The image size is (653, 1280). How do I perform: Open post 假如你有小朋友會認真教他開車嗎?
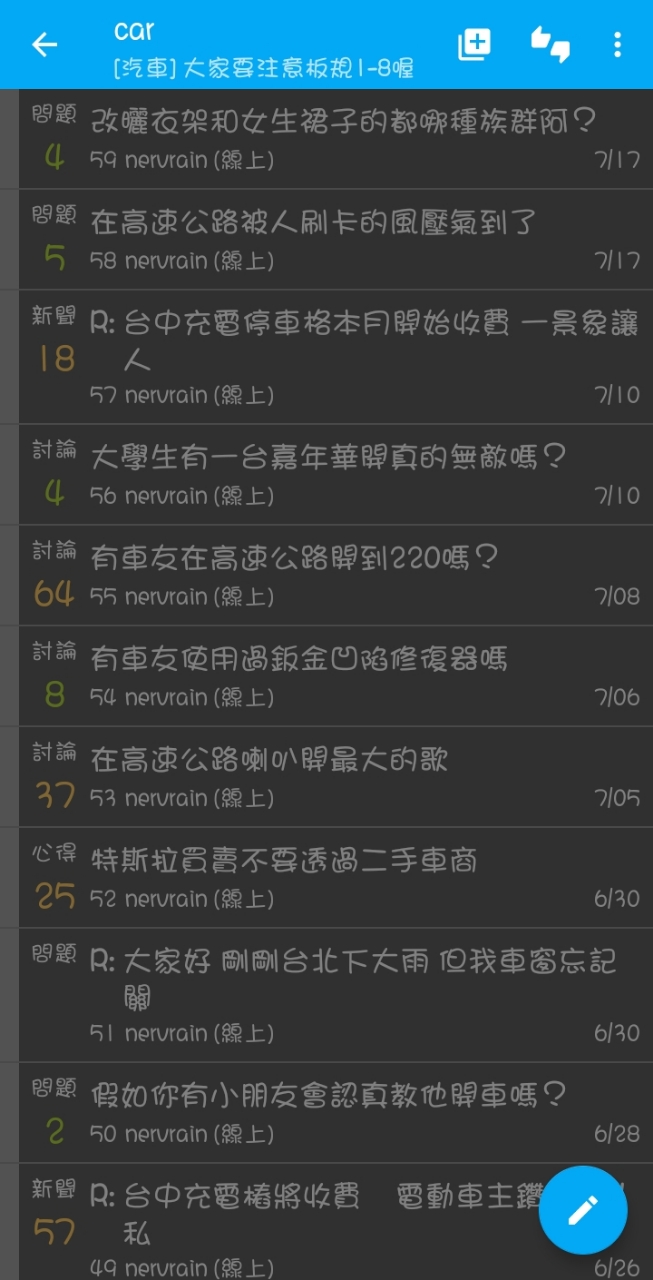[336, 1113]
